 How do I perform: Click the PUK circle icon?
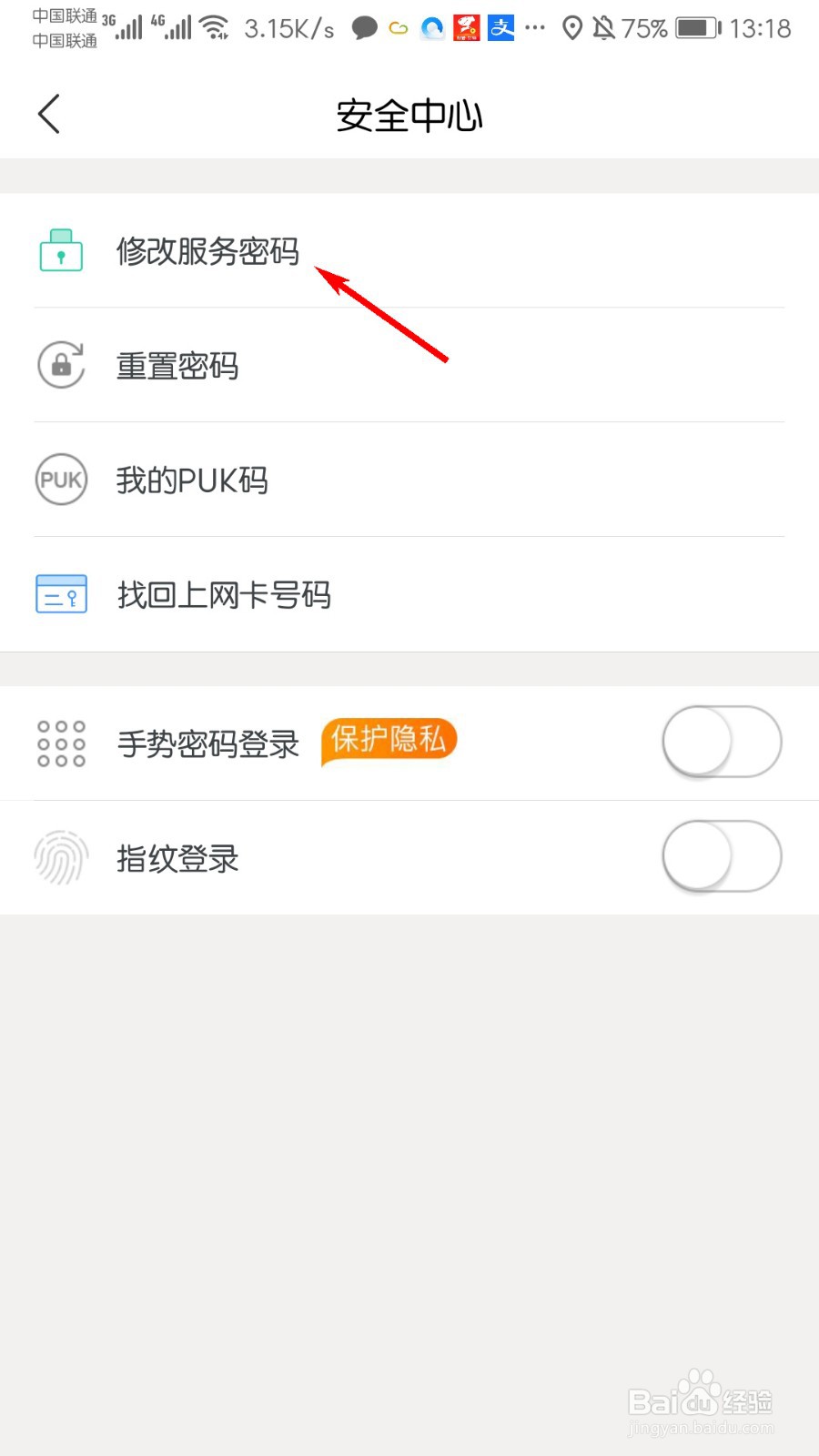[60, 480]
